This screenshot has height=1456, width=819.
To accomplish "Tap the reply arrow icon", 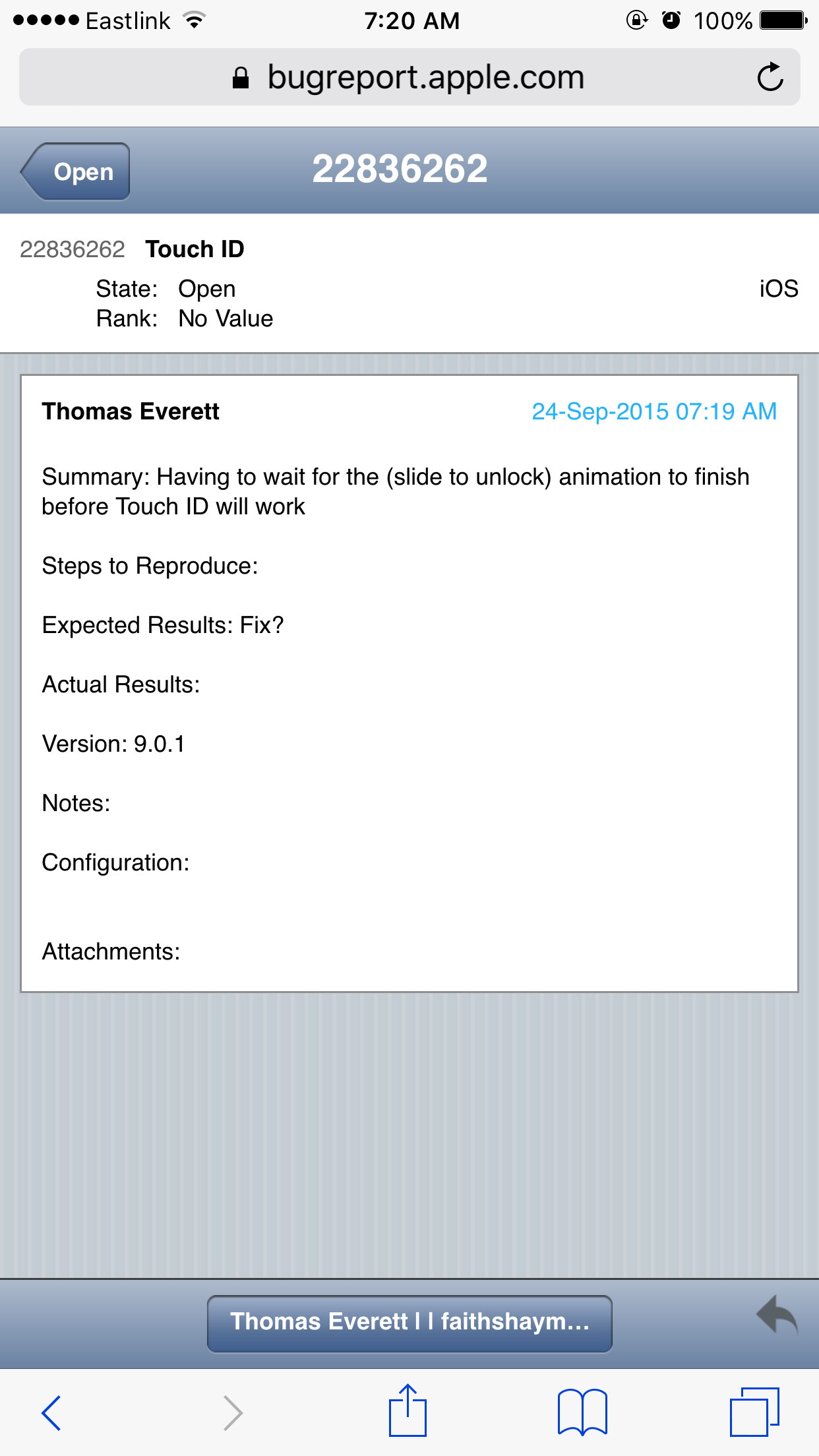I will [x=776, y=1316].
